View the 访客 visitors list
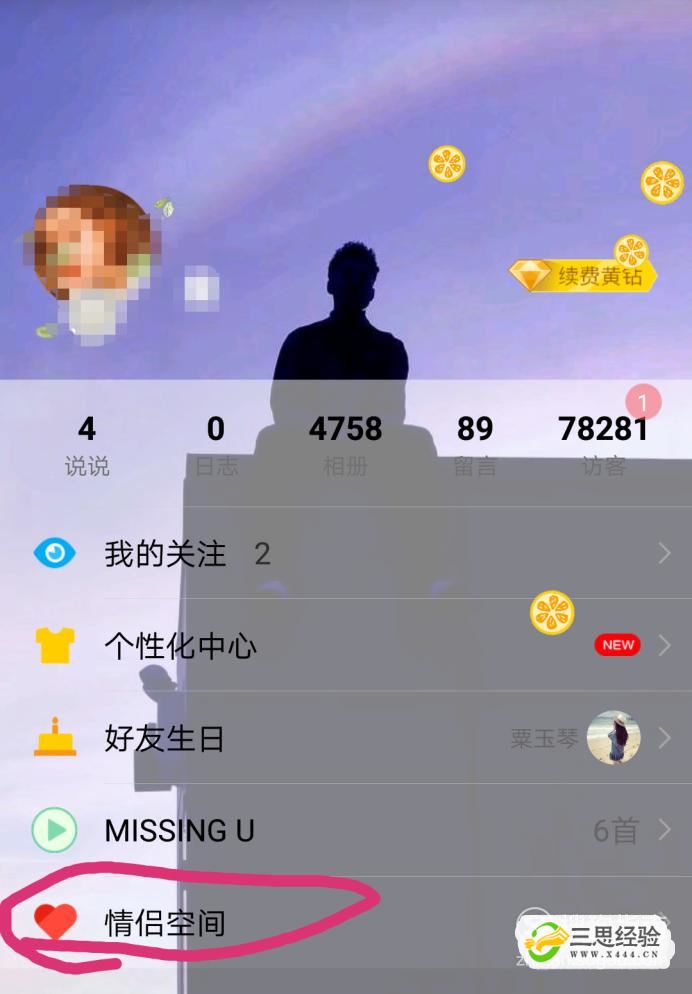This screenshot has width=692, height=994. click(x=603, y=445)
